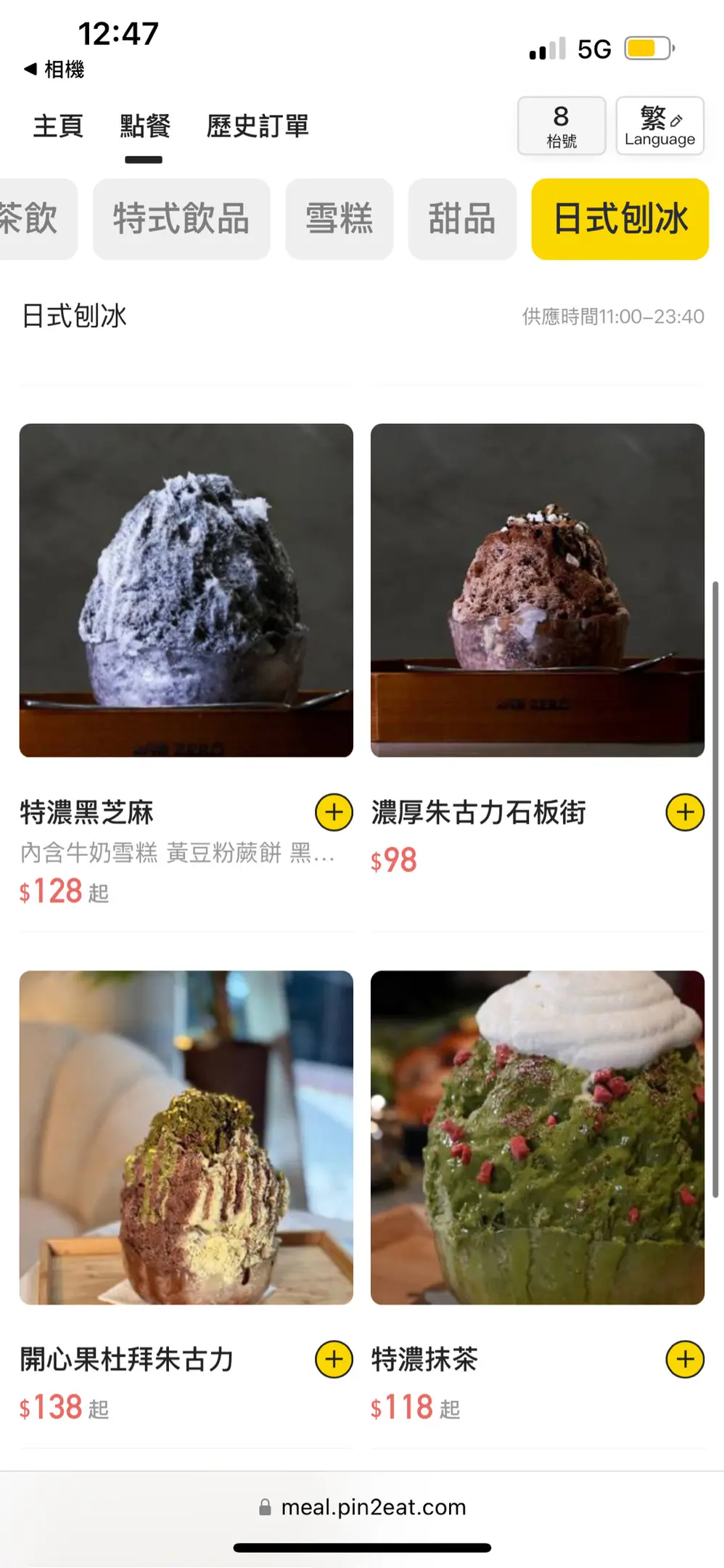Show the 雪糕 category
The image size is (724, 1568).
pyautogui.click(x=339, y=219)
